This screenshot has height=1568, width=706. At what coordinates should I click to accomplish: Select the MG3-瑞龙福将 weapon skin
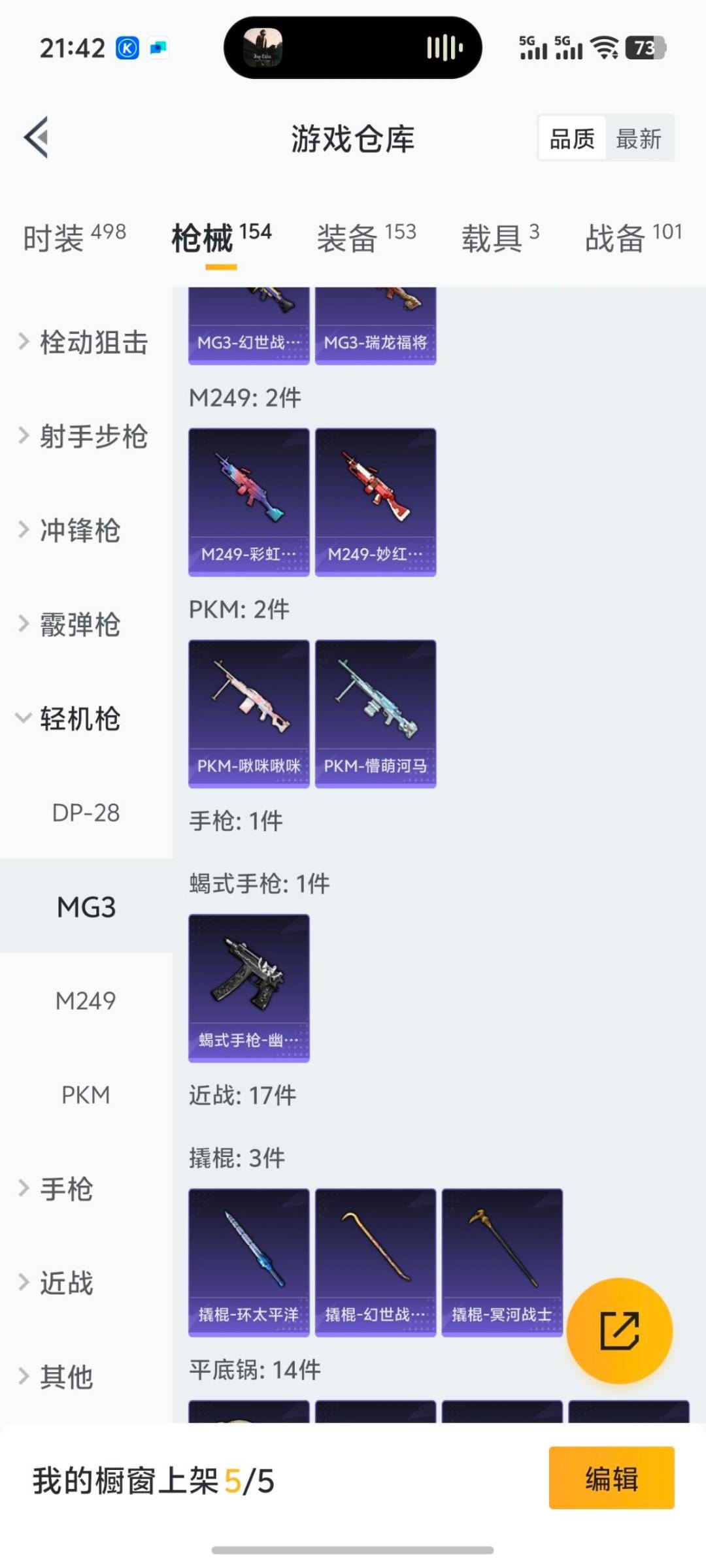pyautogui.click(x=375, y=320)
